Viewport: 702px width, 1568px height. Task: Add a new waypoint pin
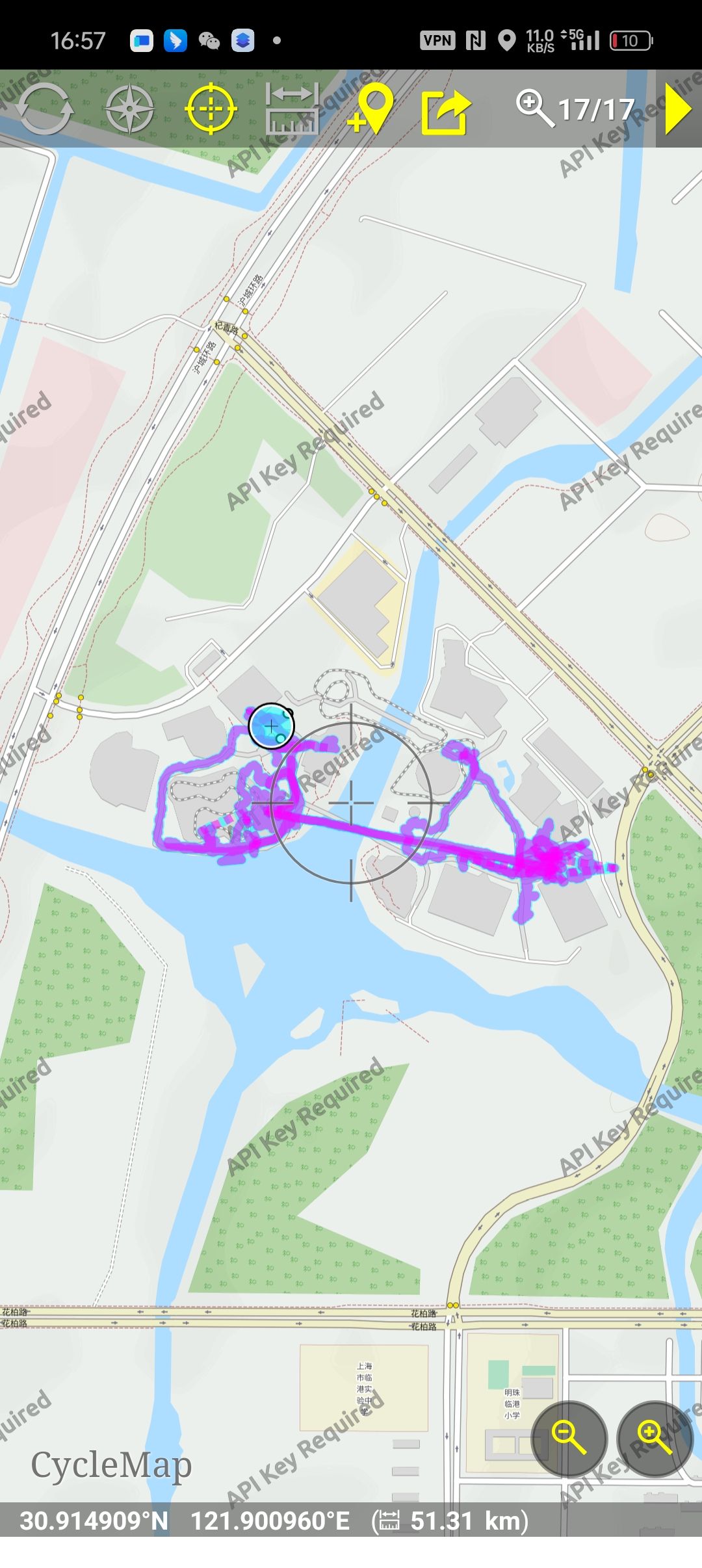tap(372, 109)
